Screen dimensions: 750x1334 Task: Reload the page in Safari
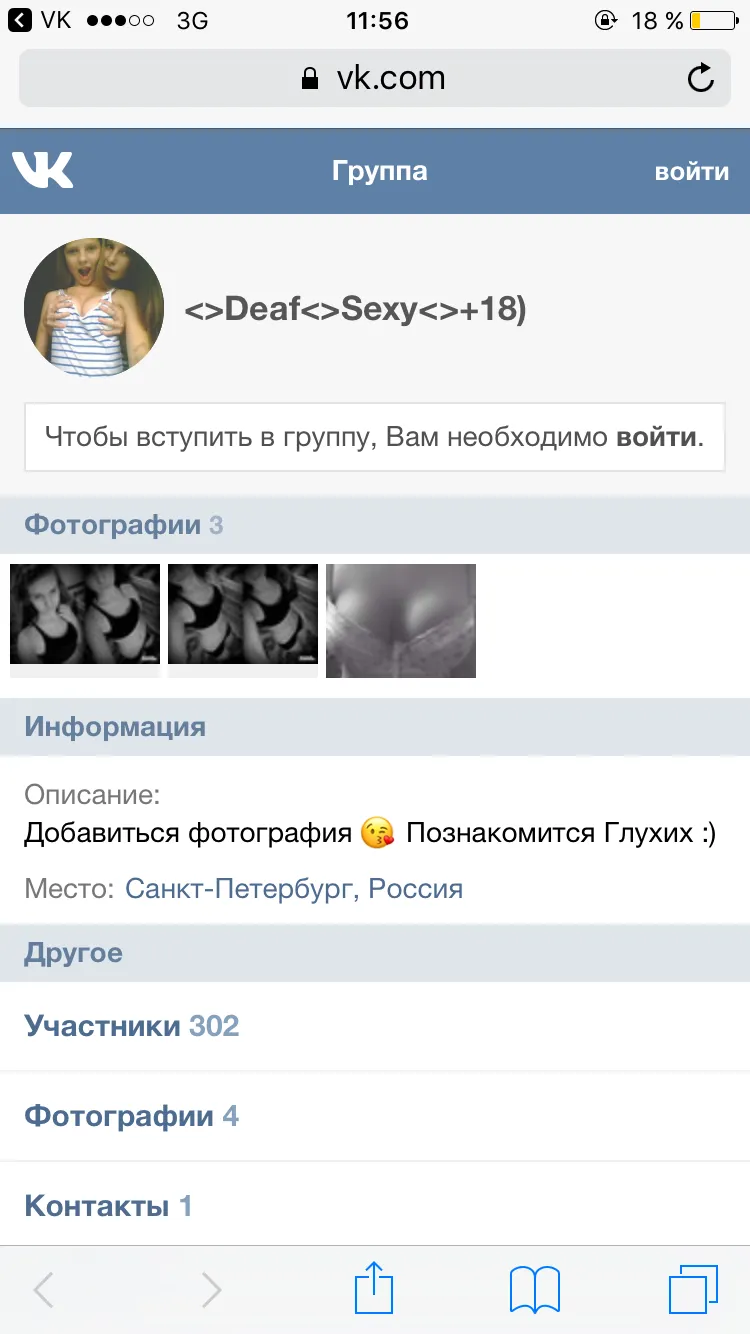[701, 78]
